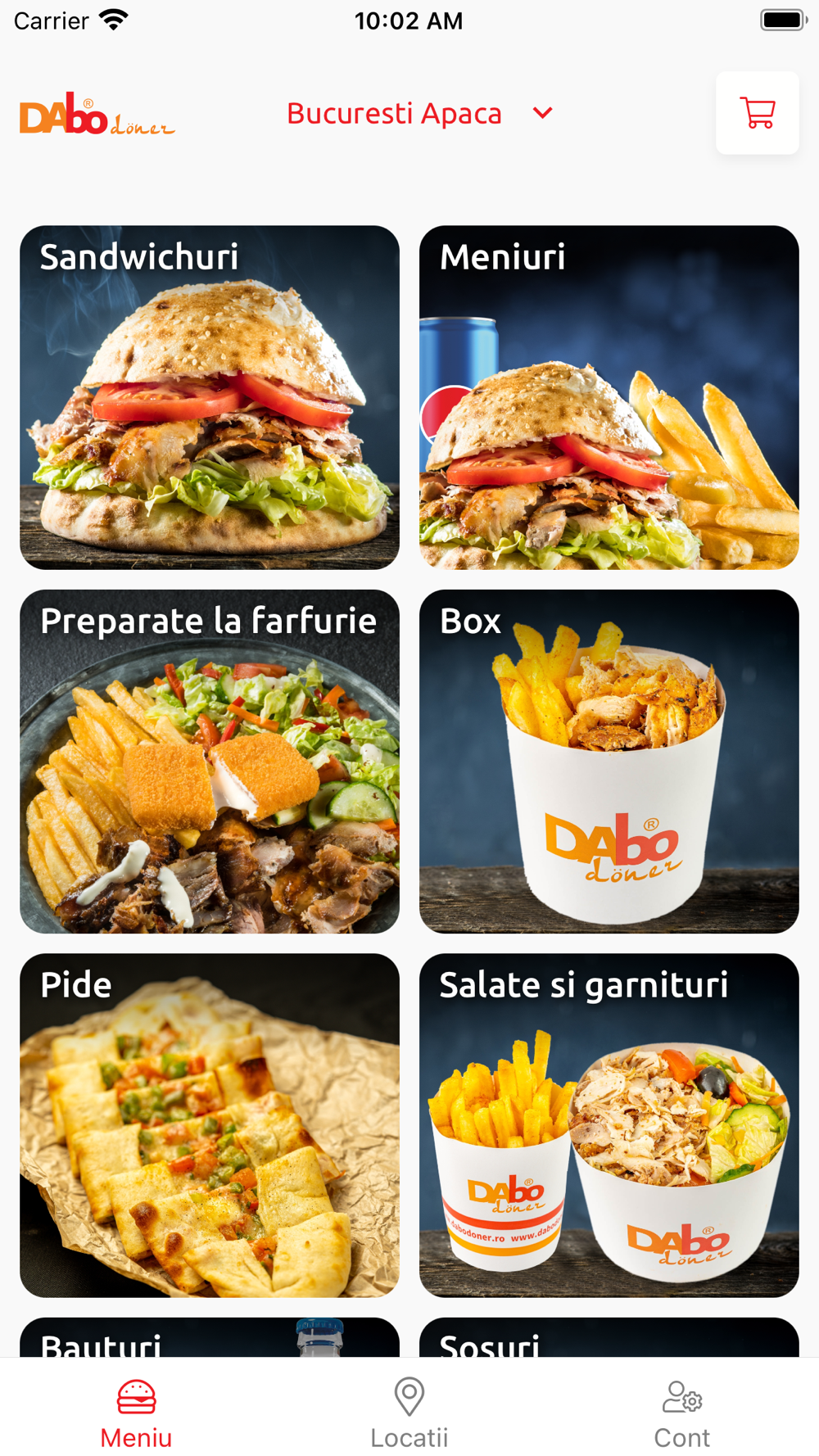Open the Meniuri category
819x1456 pixels.
click(609, 397)
